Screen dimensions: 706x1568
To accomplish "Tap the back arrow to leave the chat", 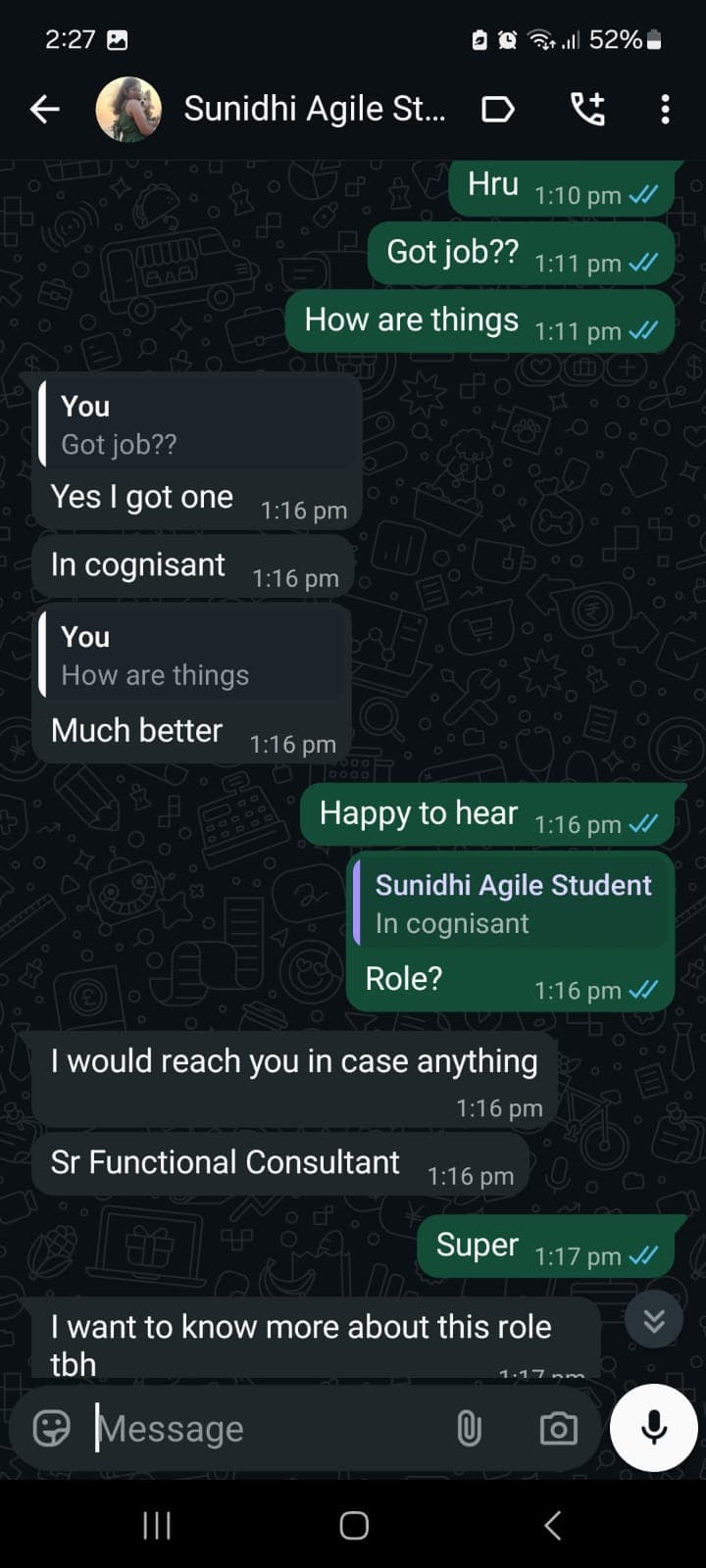I will click(x=44, y=109).
